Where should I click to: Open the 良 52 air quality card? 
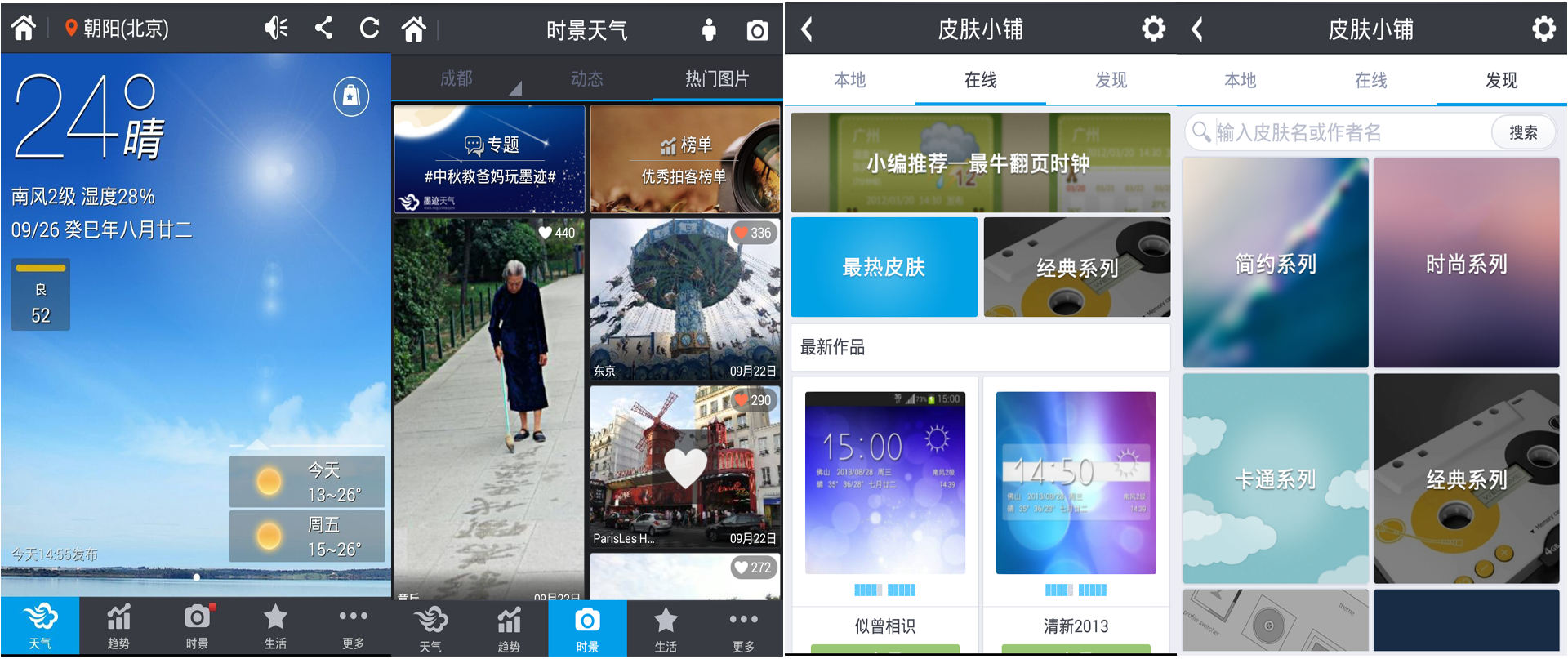(40, 295)
